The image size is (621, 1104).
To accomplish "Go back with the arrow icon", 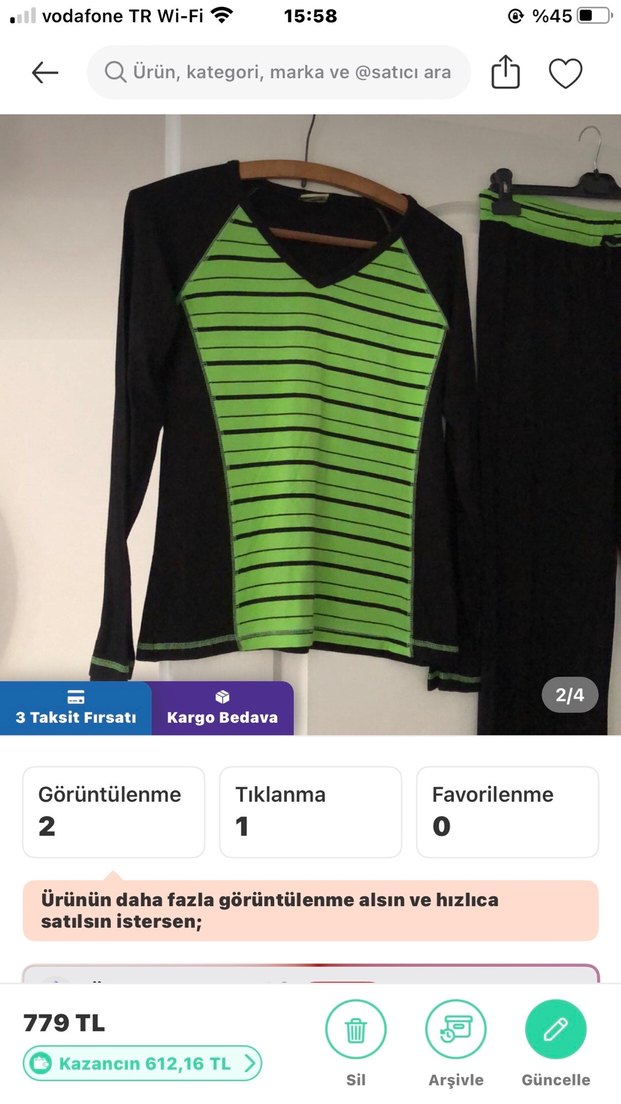I will click(x=45, y=73).
